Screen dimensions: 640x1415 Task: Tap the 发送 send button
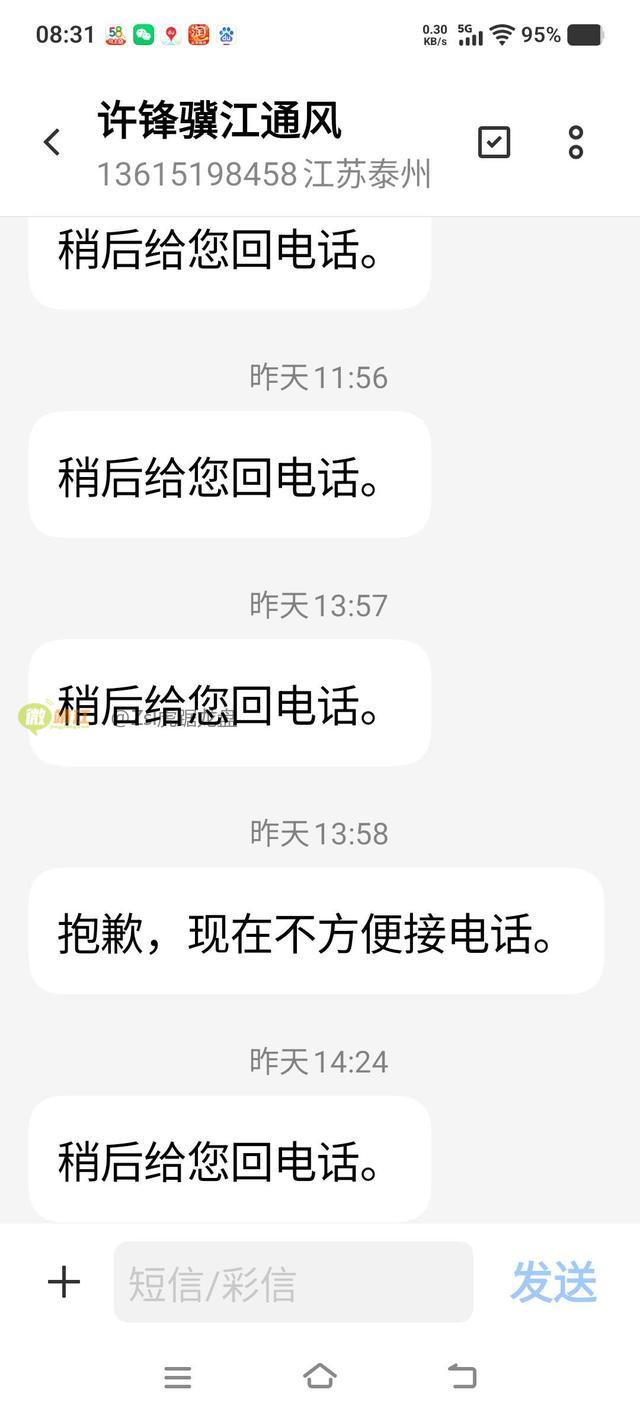pos(554,1282)
